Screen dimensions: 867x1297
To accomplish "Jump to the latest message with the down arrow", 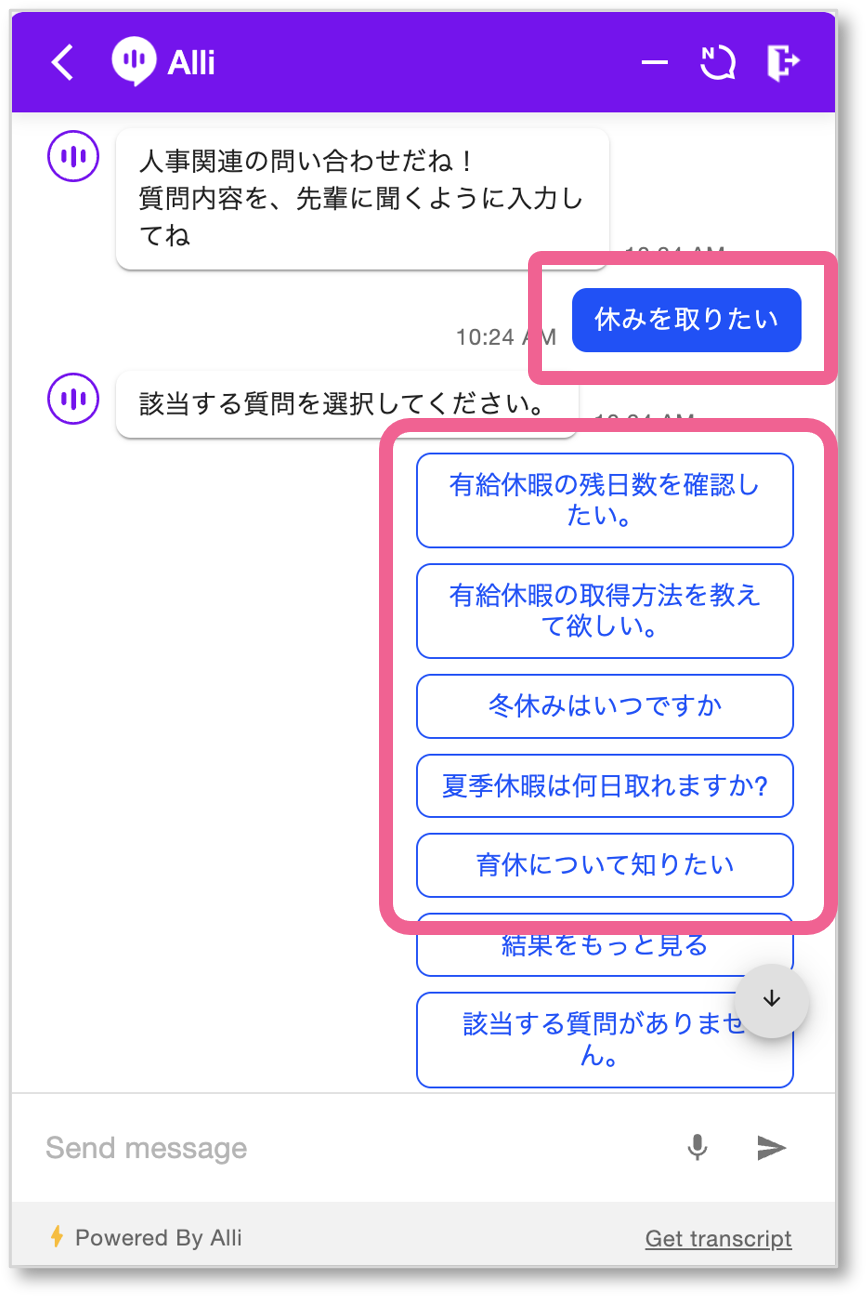I will click(771, 1000).
